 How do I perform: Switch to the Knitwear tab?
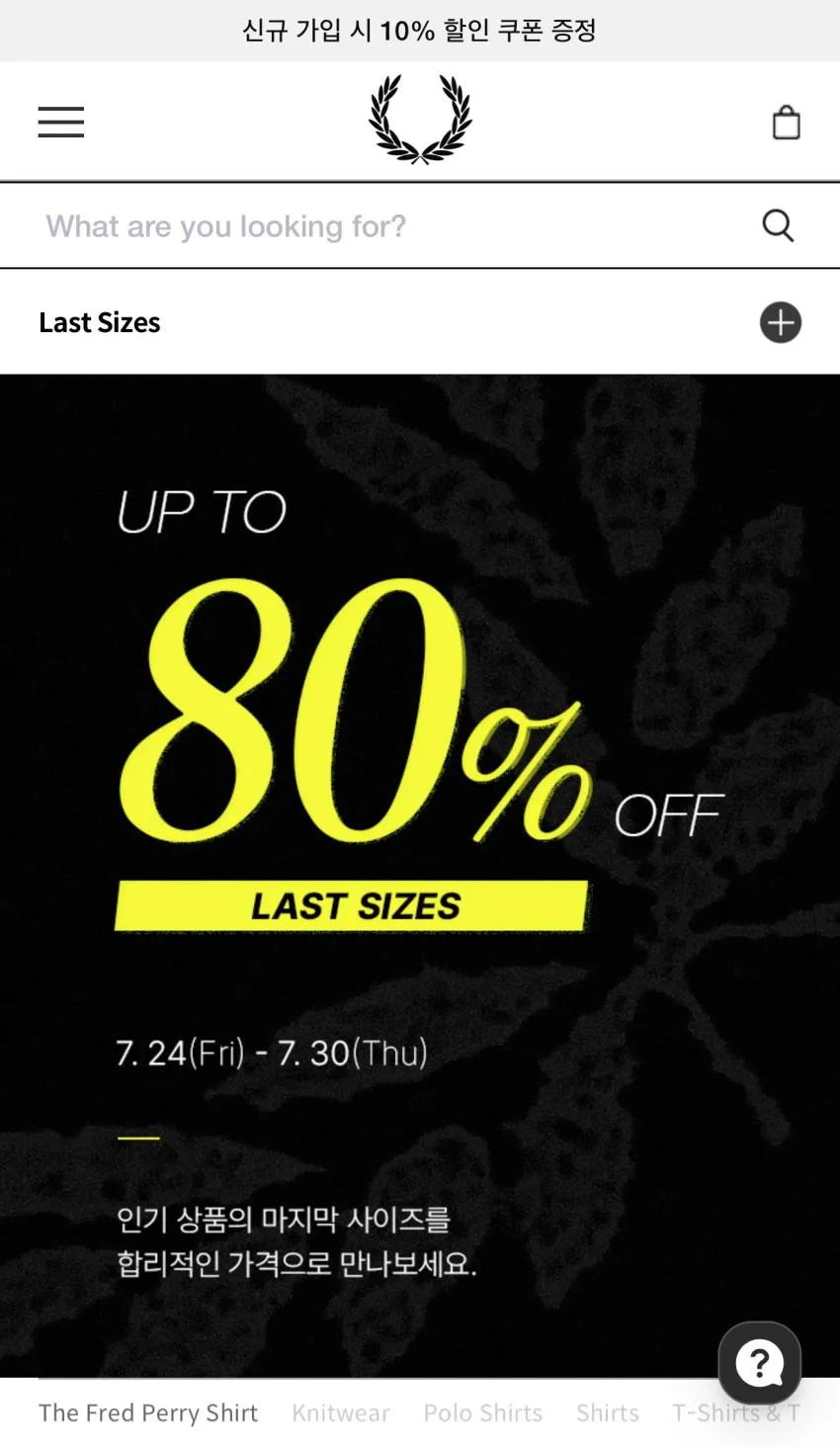[x=341, y=1413]
